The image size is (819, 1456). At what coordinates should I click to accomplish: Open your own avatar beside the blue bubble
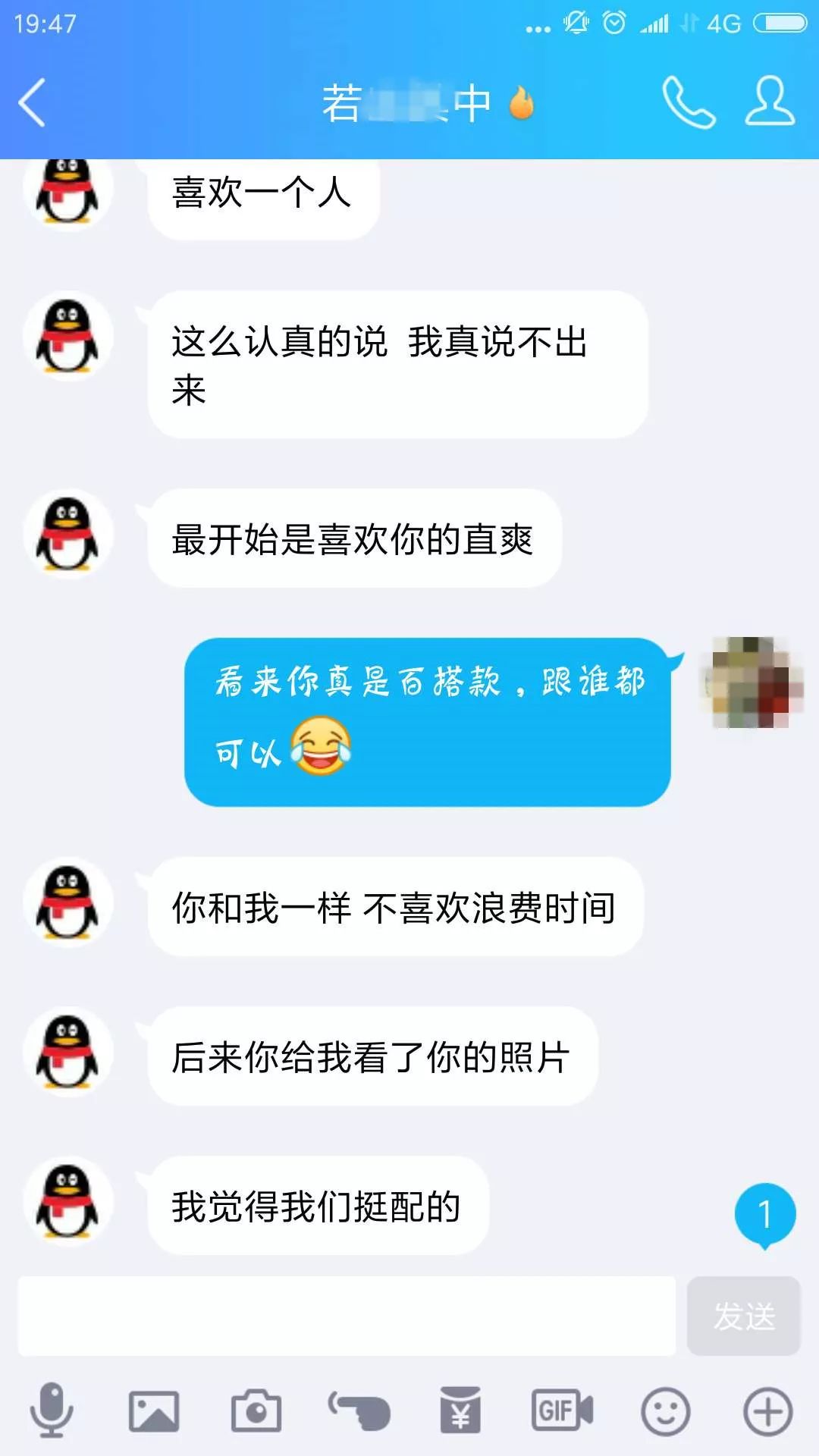point(751,682)
